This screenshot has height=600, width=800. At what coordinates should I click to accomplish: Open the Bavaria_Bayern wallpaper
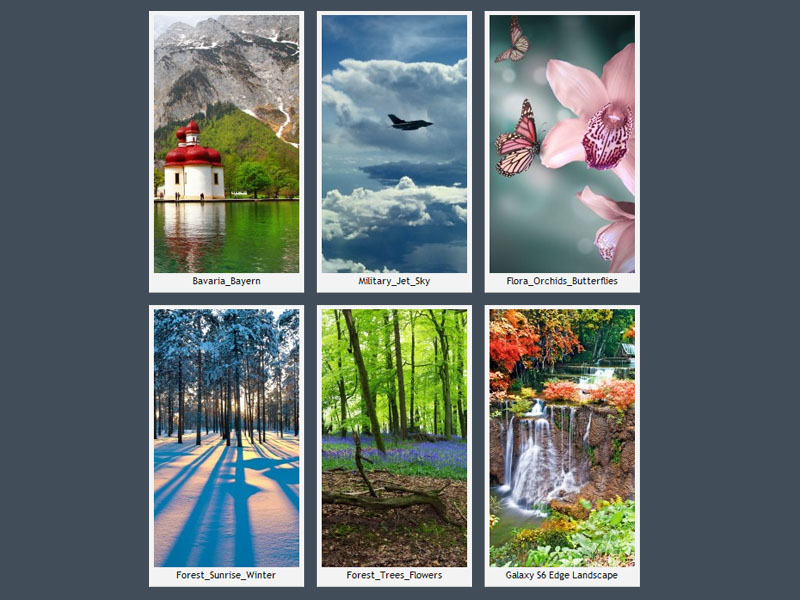click(226, 144)
